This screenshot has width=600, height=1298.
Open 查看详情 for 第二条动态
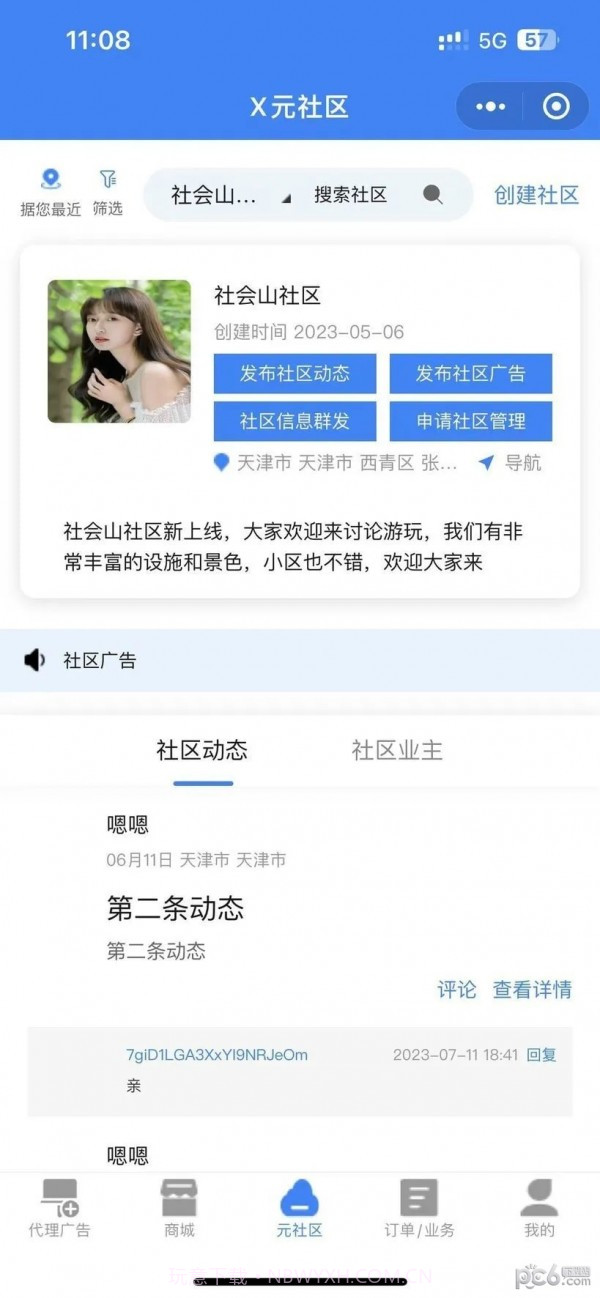(532, 989)
